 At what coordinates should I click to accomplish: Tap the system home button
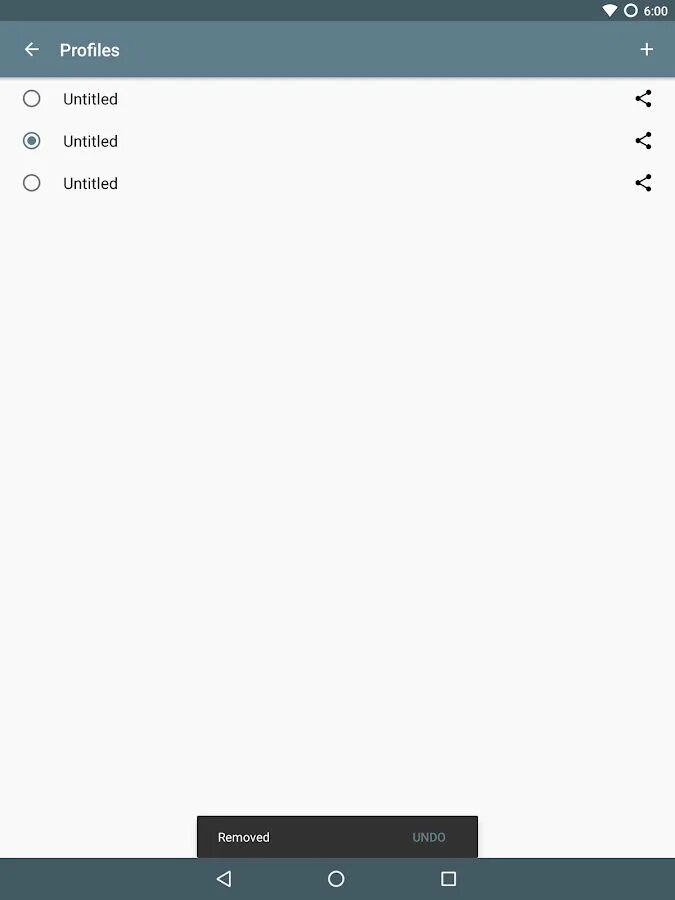coord(336,879)
